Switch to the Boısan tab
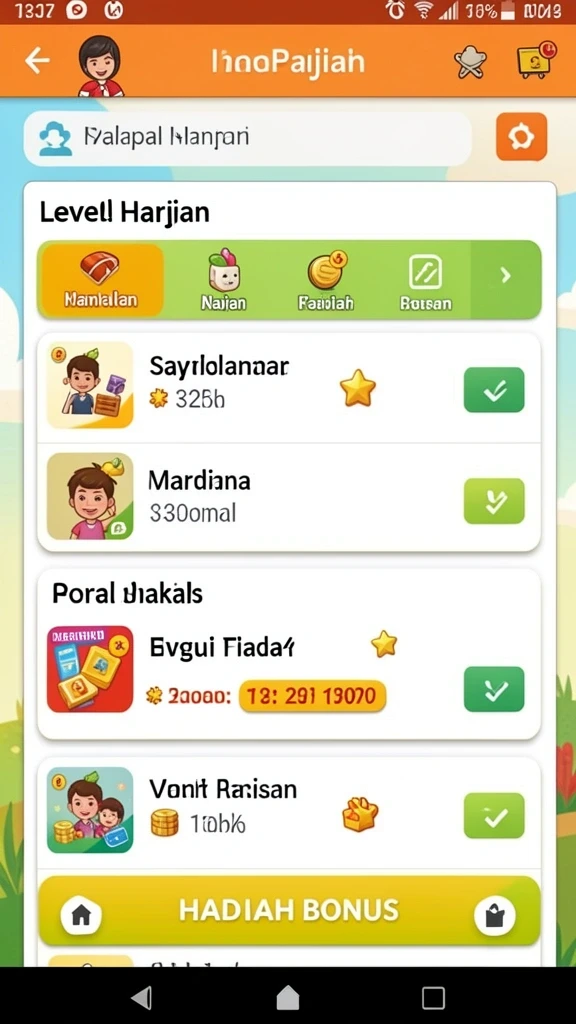The width and height of the screenshot is (576, 1024). pyautogui.click(x=425, y=280)
